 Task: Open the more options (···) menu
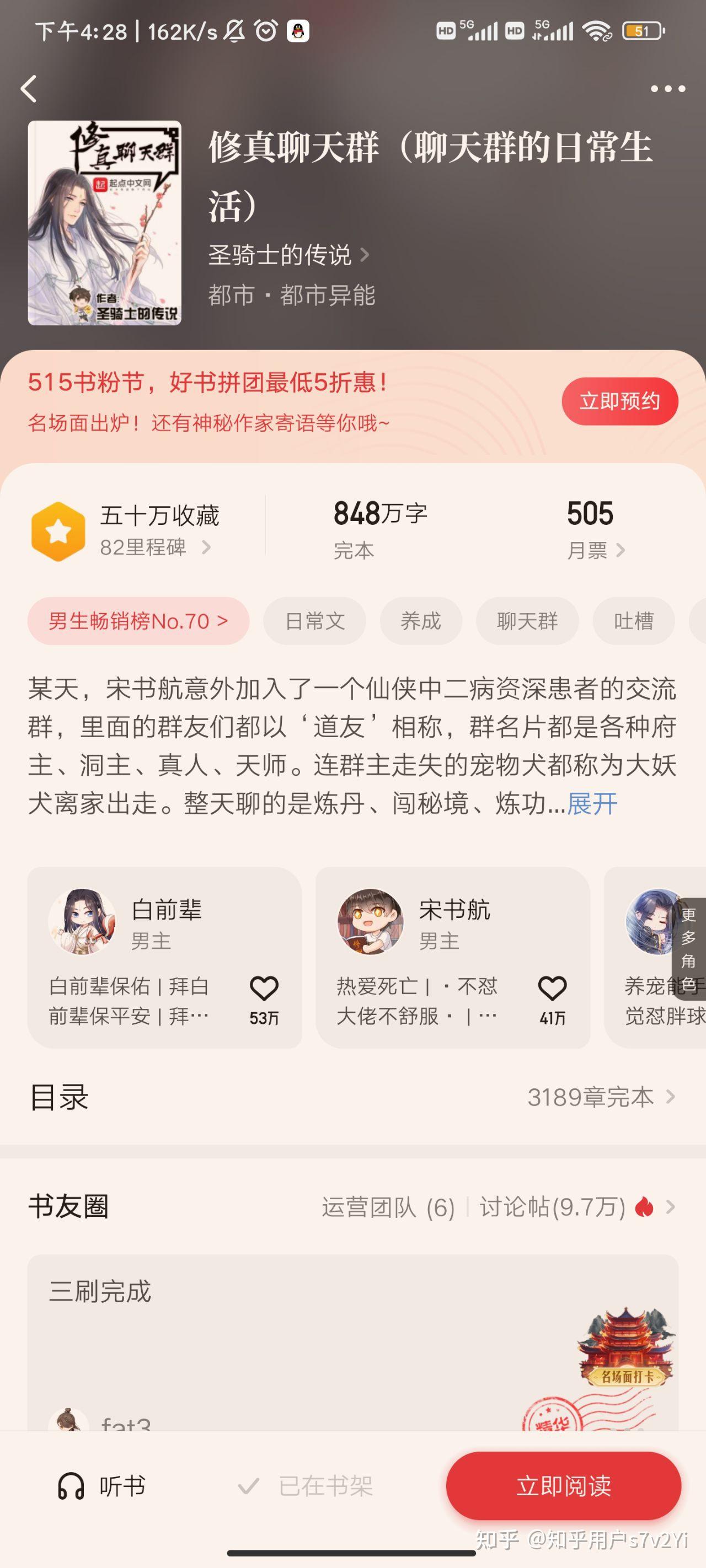667,88
